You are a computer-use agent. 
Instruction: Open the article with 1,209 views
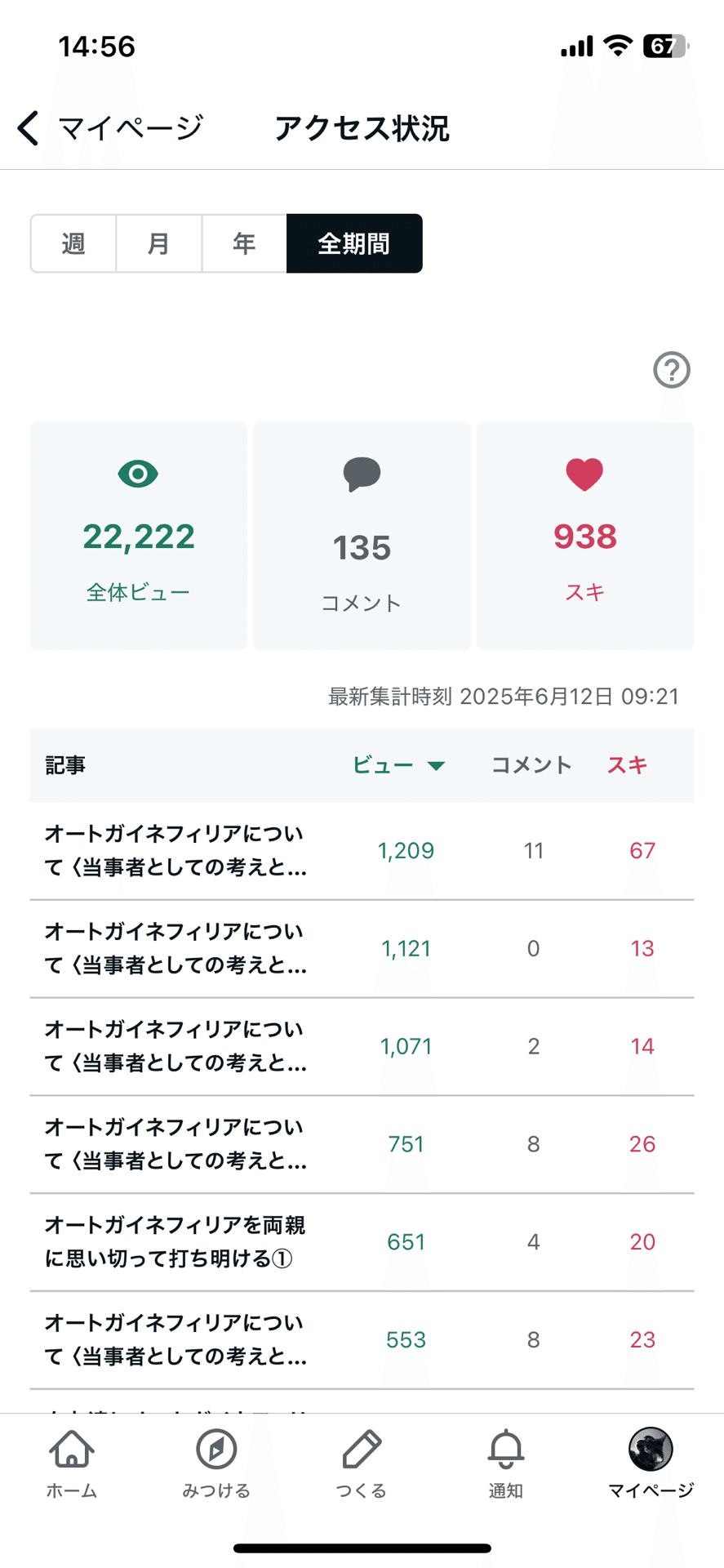click(x=362, y=851)
